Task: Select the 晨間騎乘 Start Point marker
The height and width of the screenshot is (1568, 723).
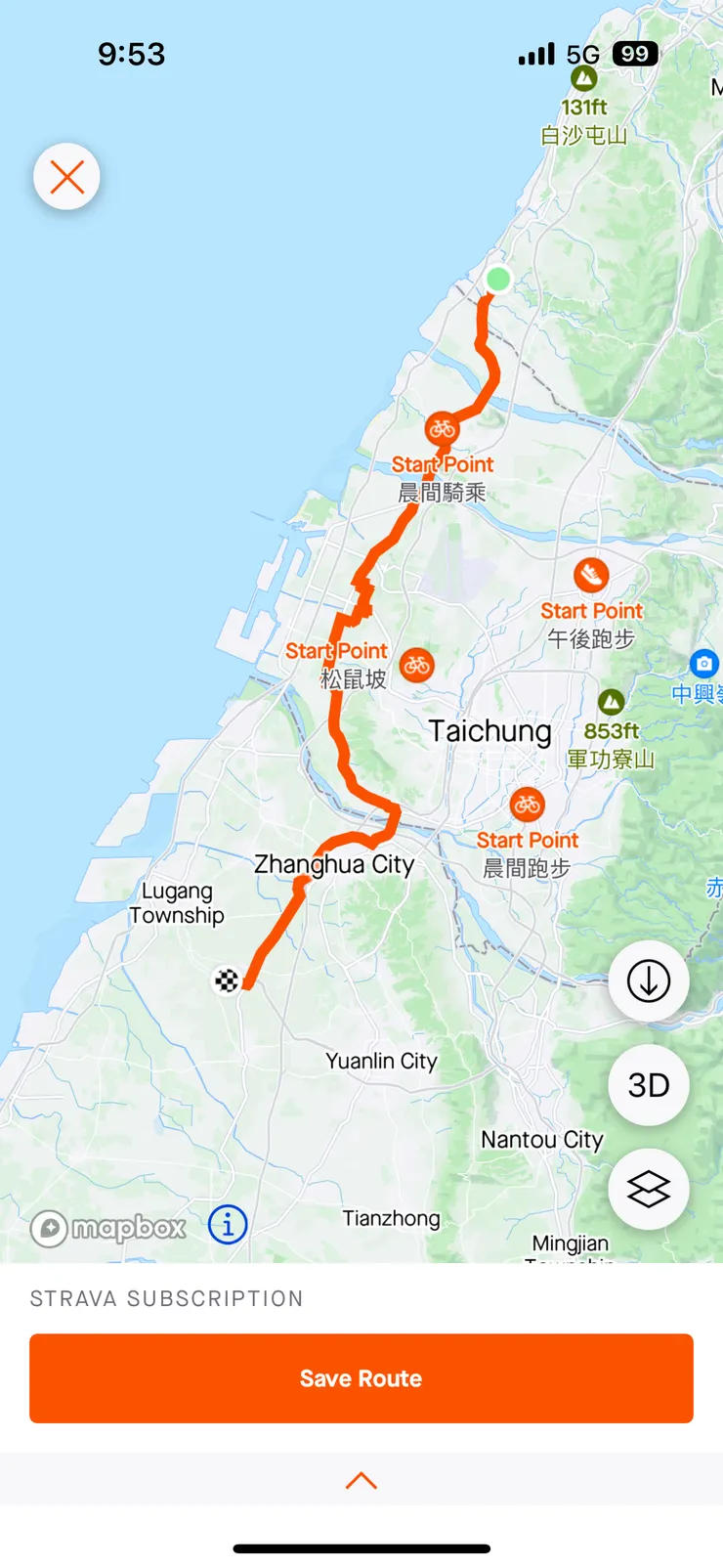Action: 442,429
